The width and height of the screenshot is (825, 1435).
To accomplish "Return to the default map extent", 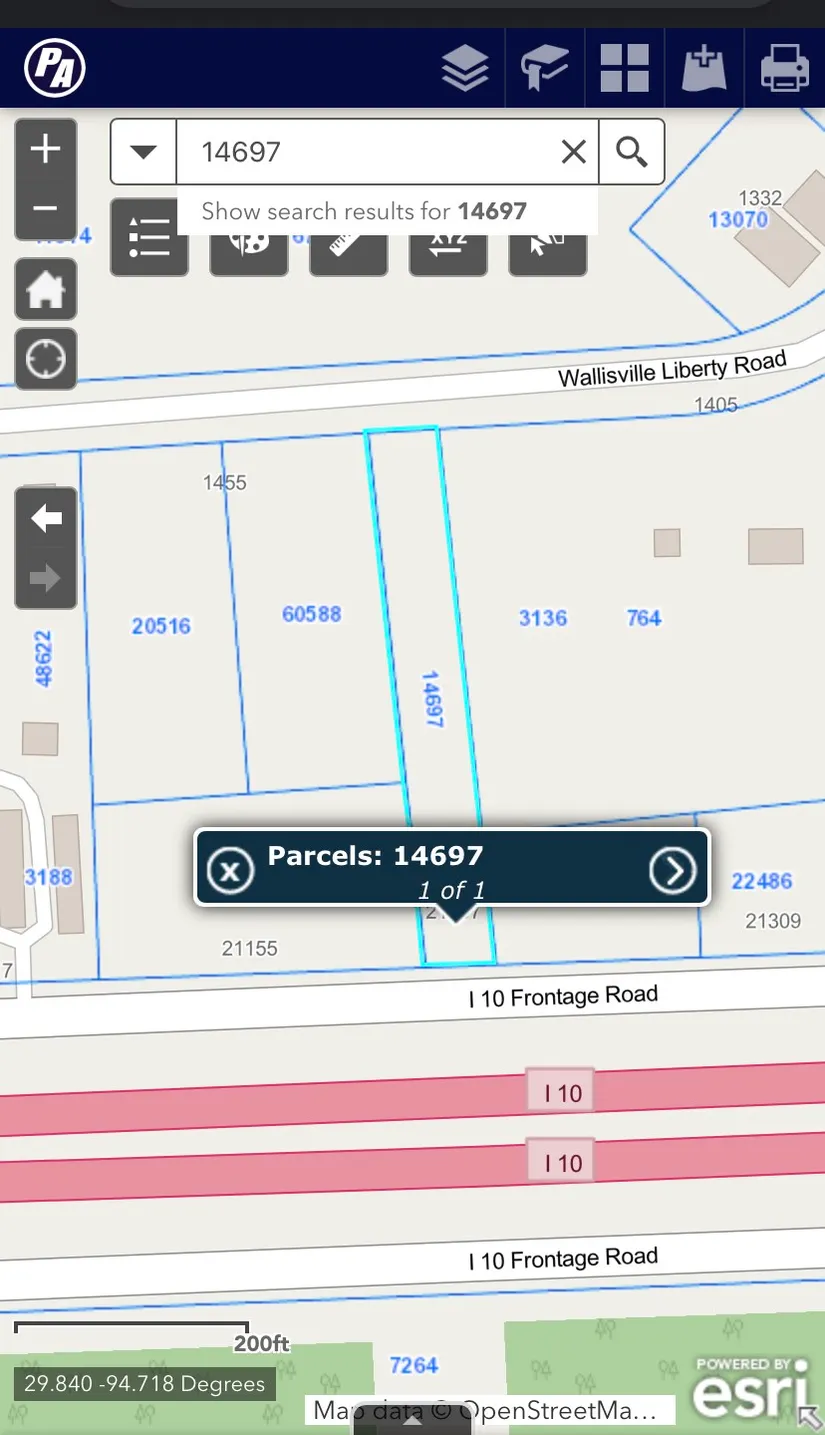I will pos(46,290).
